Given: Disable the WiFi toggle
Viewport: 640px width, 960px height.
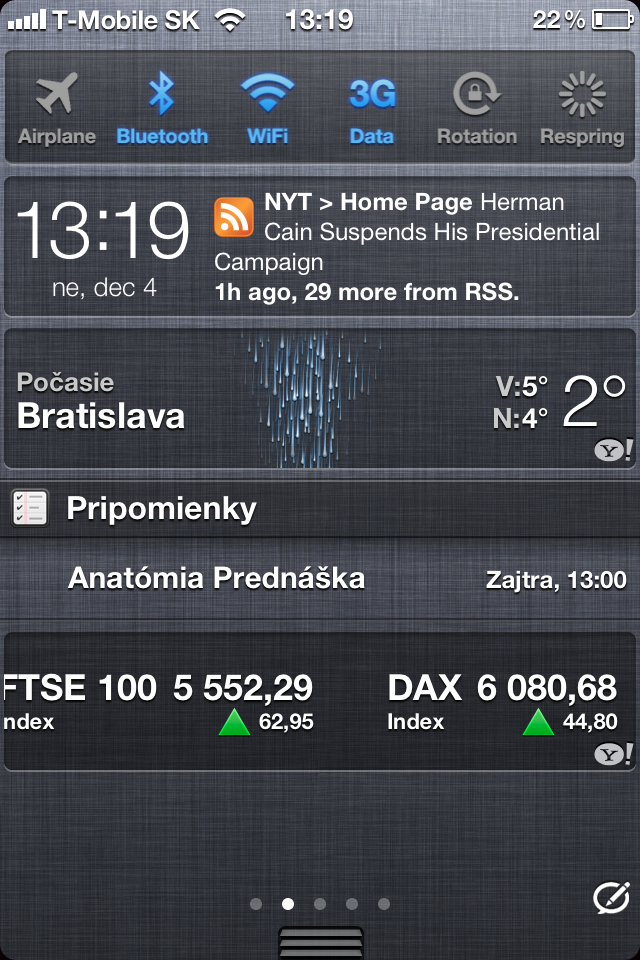Looking at the screenshot, I should point(267,108).
